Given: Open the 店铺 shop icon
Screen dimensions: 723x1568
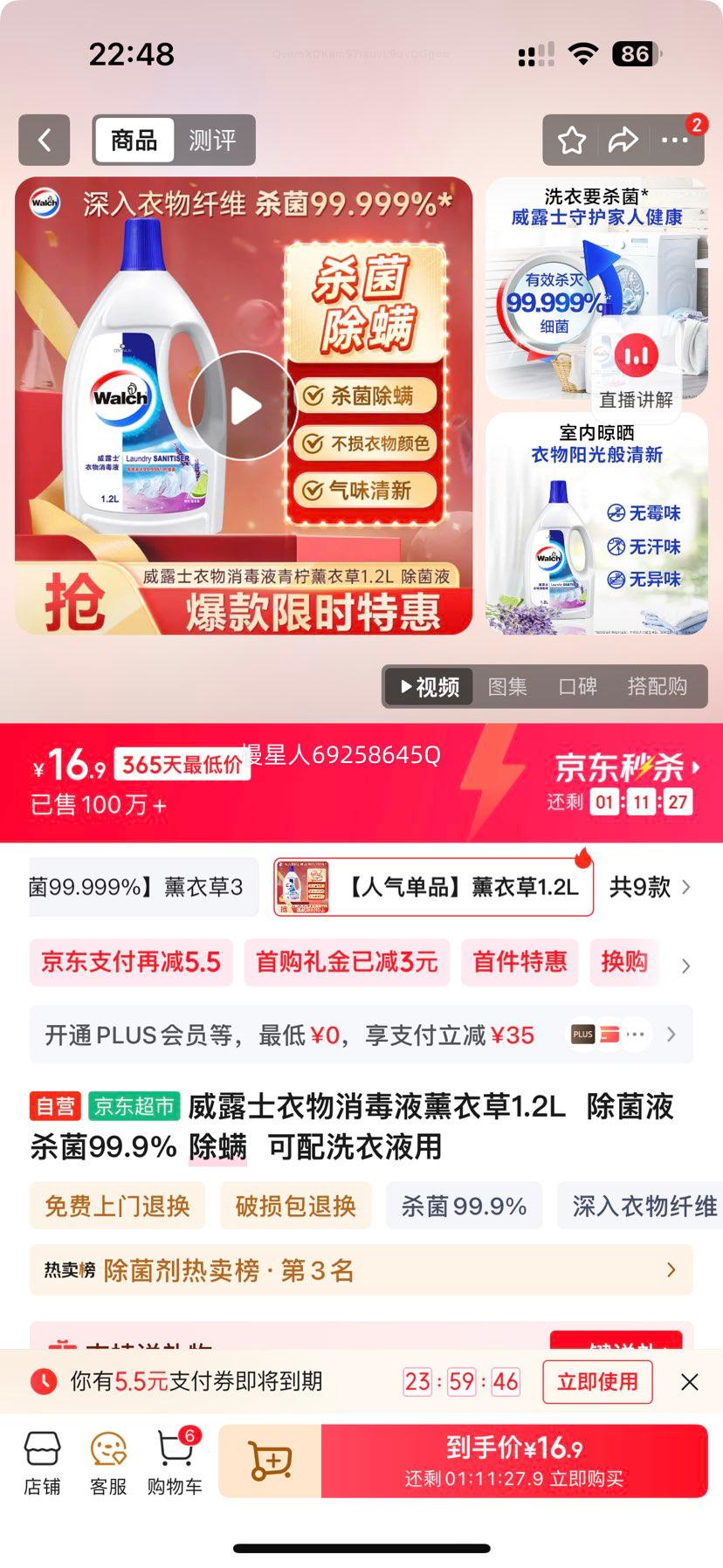Looking at the screenshot, I should click(x=43, y=1461).
